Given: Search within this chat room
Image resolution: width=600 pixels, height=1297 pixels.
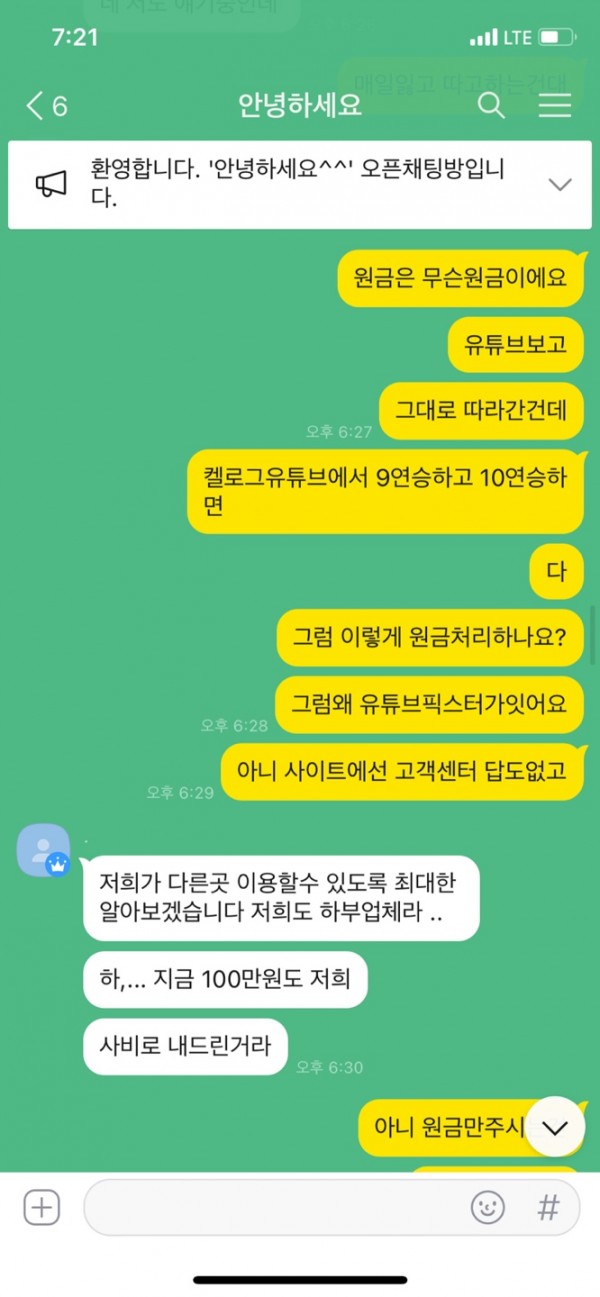Looking at the screenshot, I should click(x=491, y=105).
